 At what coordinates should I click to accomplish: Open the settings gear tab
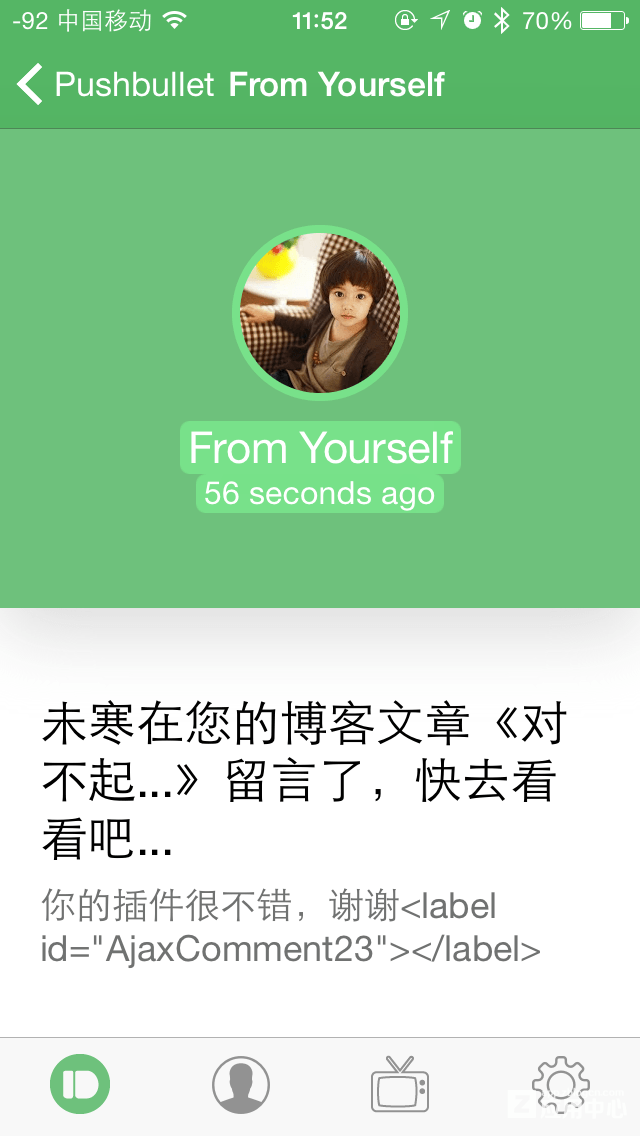click(560, 1085)
